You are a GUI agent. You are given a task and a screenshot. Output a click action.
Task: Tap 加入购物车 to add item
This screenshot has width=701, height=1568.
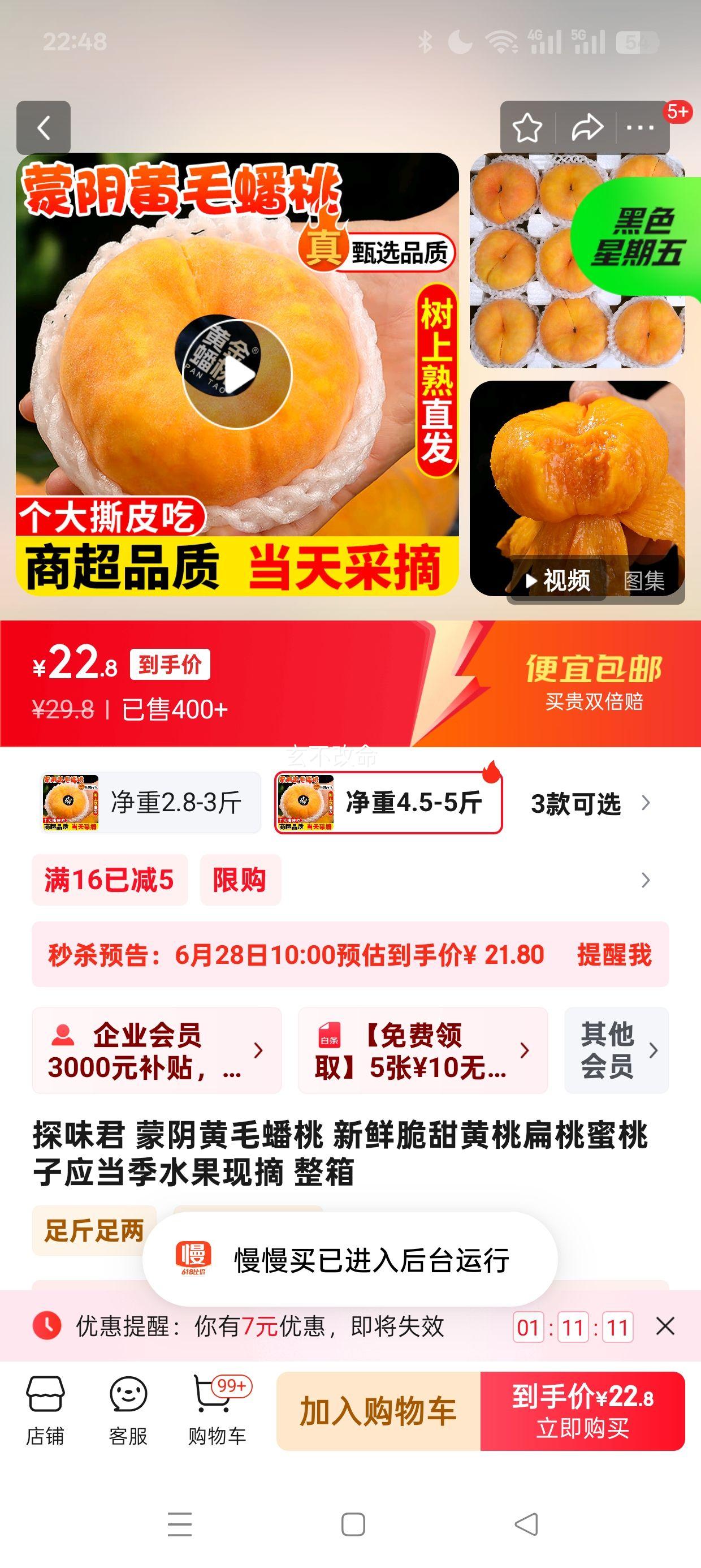point(378,1411)
